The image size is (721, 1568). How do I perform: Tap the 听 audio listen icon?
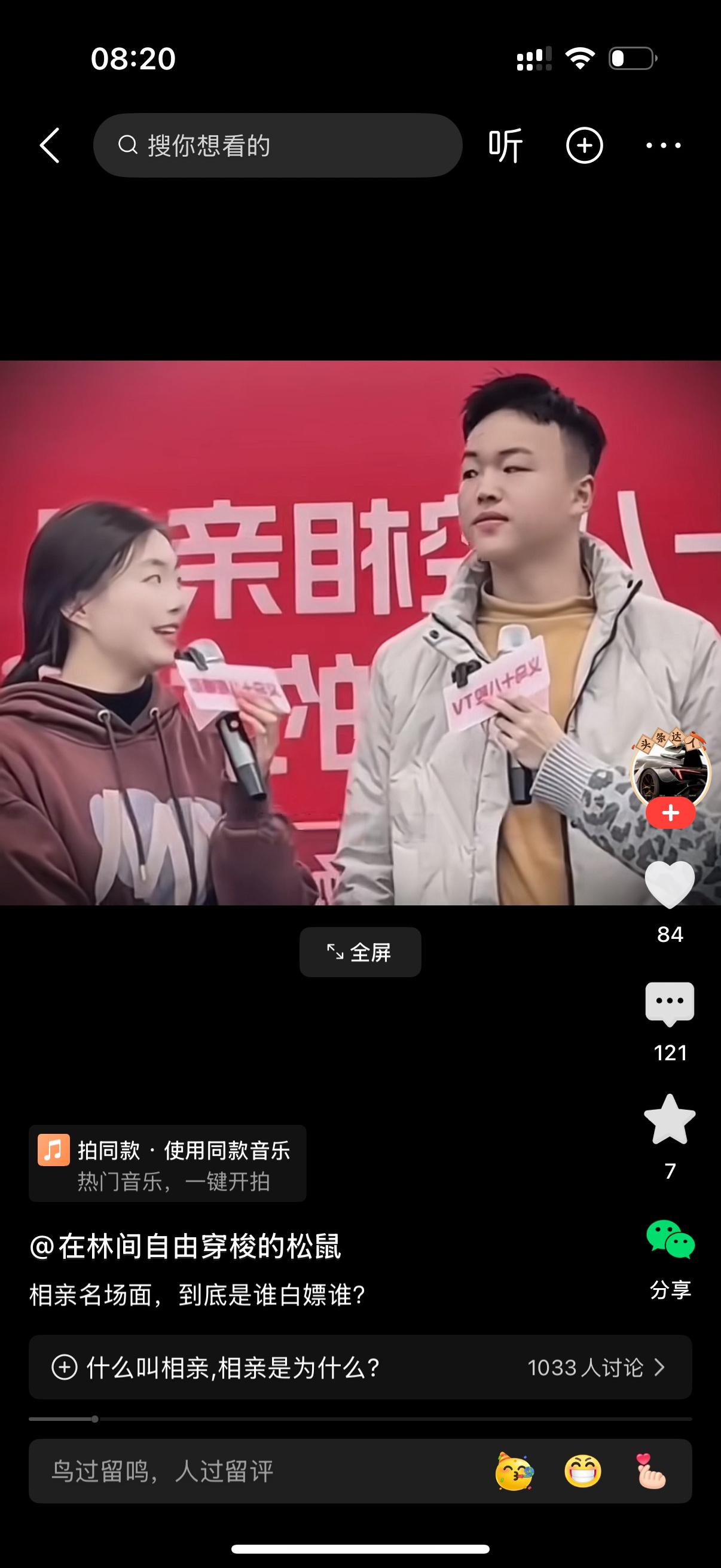[x=504, y=145]
